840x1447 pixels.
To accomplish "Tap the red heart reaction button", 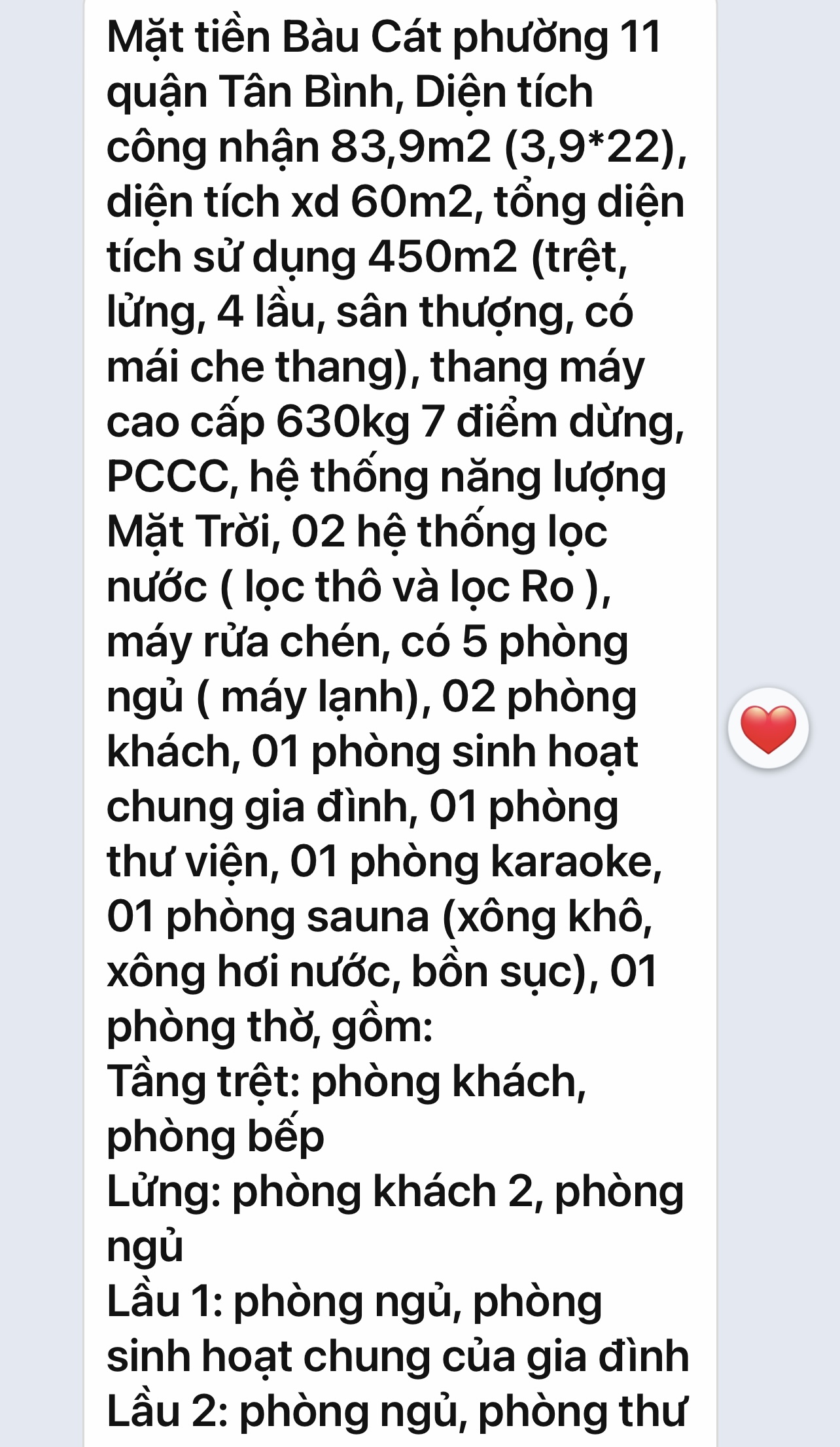I will click(x=768, y=728).
